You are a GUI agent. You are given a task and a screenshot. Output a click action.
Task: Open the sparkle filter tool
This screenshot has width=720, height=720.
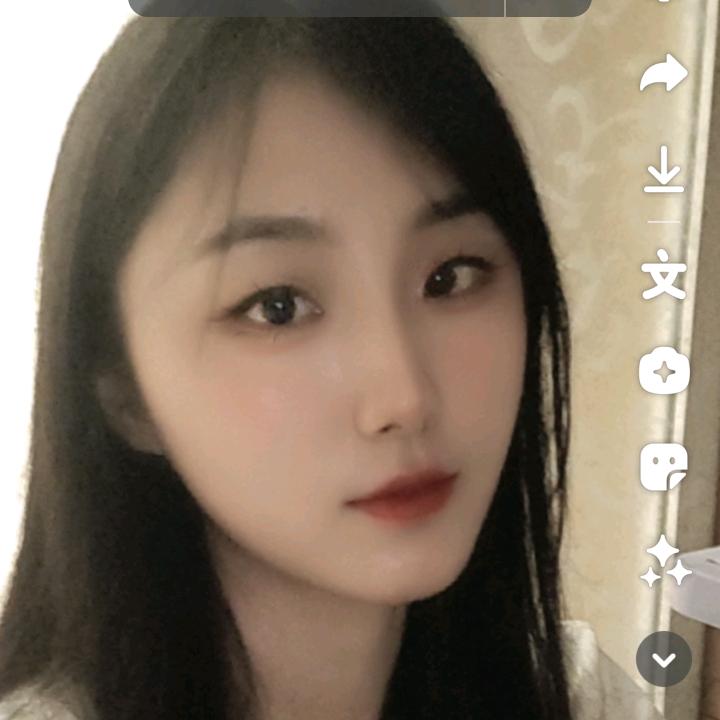tap(664, 372)
